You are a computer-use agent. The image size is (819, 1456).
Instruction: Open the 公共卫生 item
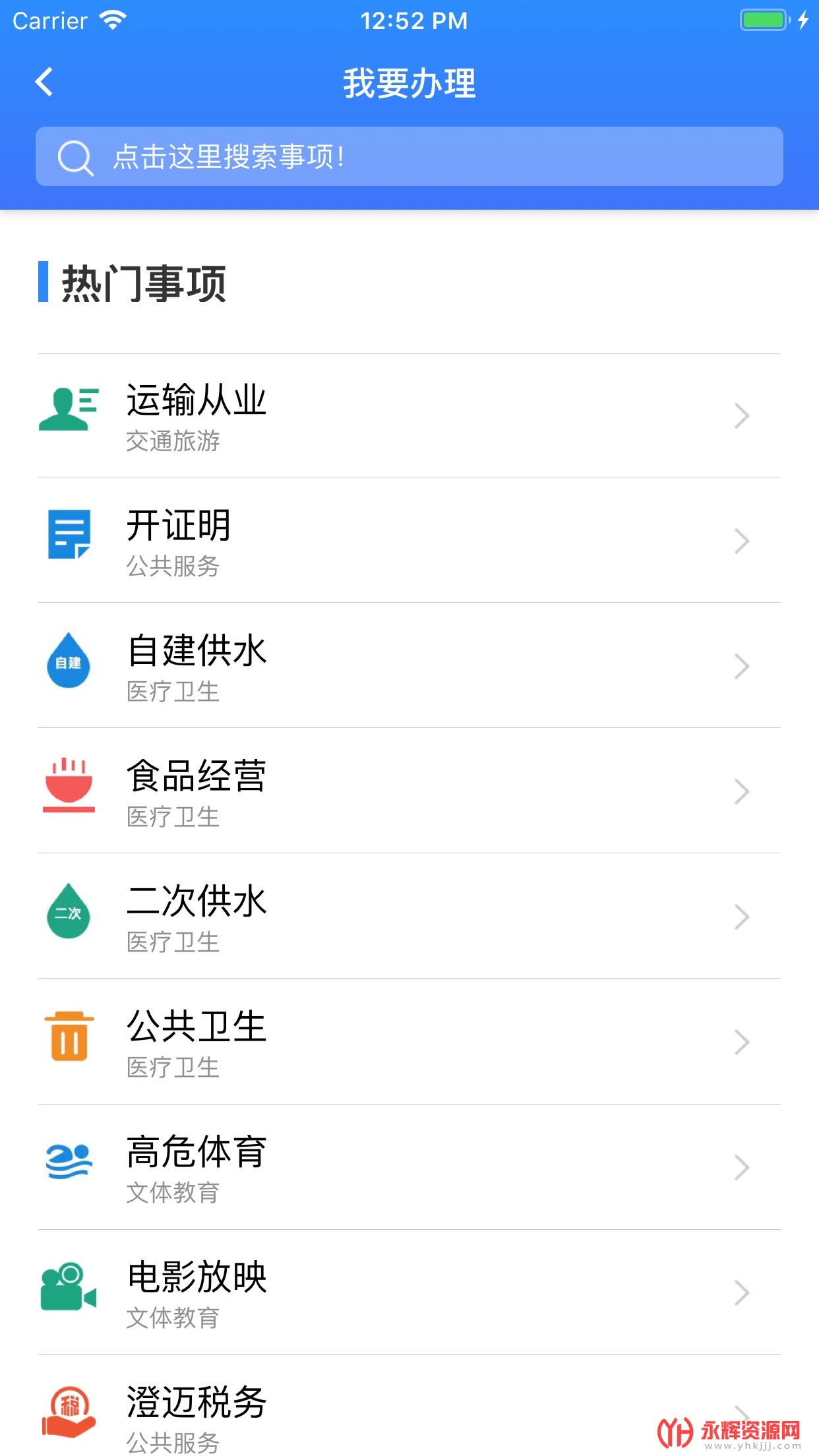point(409,1041)
